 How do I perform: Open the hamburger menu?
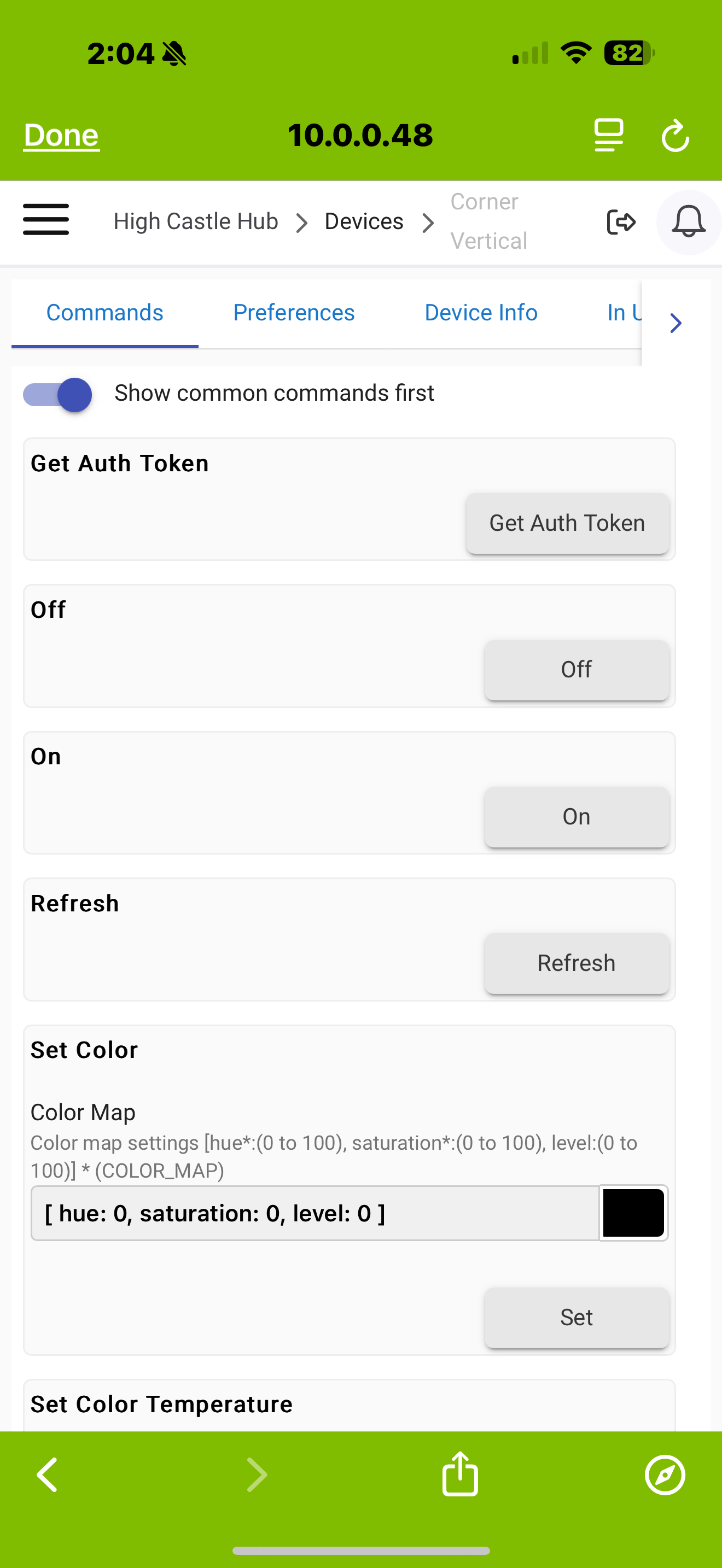[x=45, y=220]
